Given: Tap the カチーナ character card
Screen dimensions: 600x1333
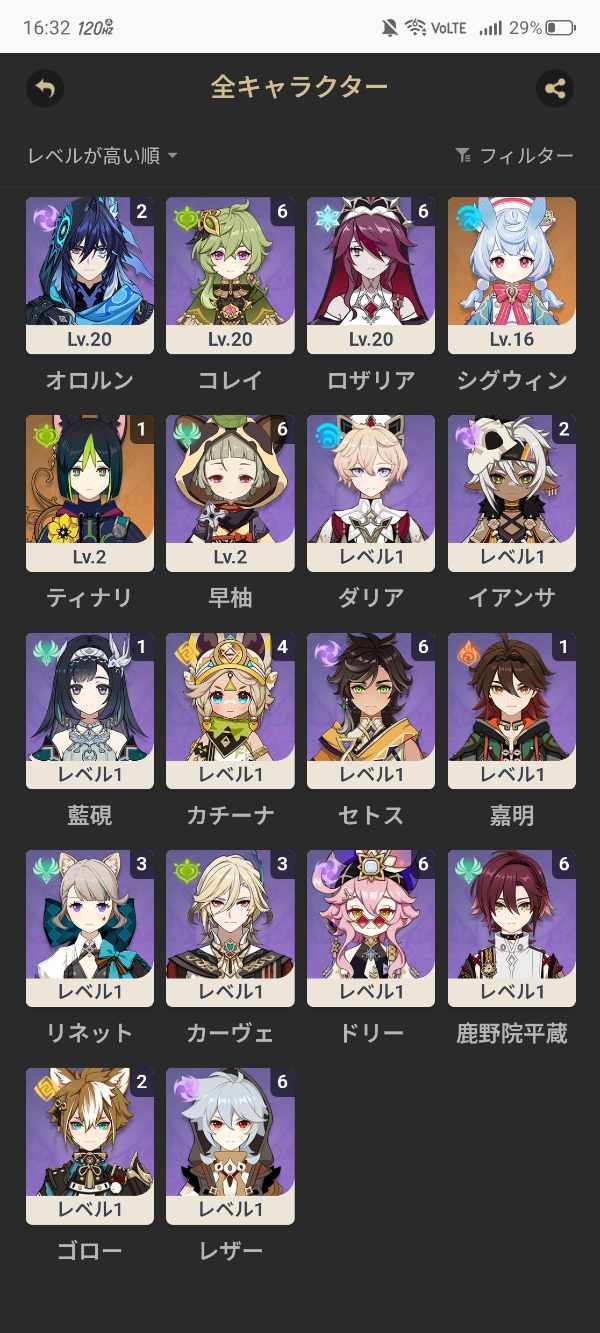Looking at the screenshot, I should [230, 711].
